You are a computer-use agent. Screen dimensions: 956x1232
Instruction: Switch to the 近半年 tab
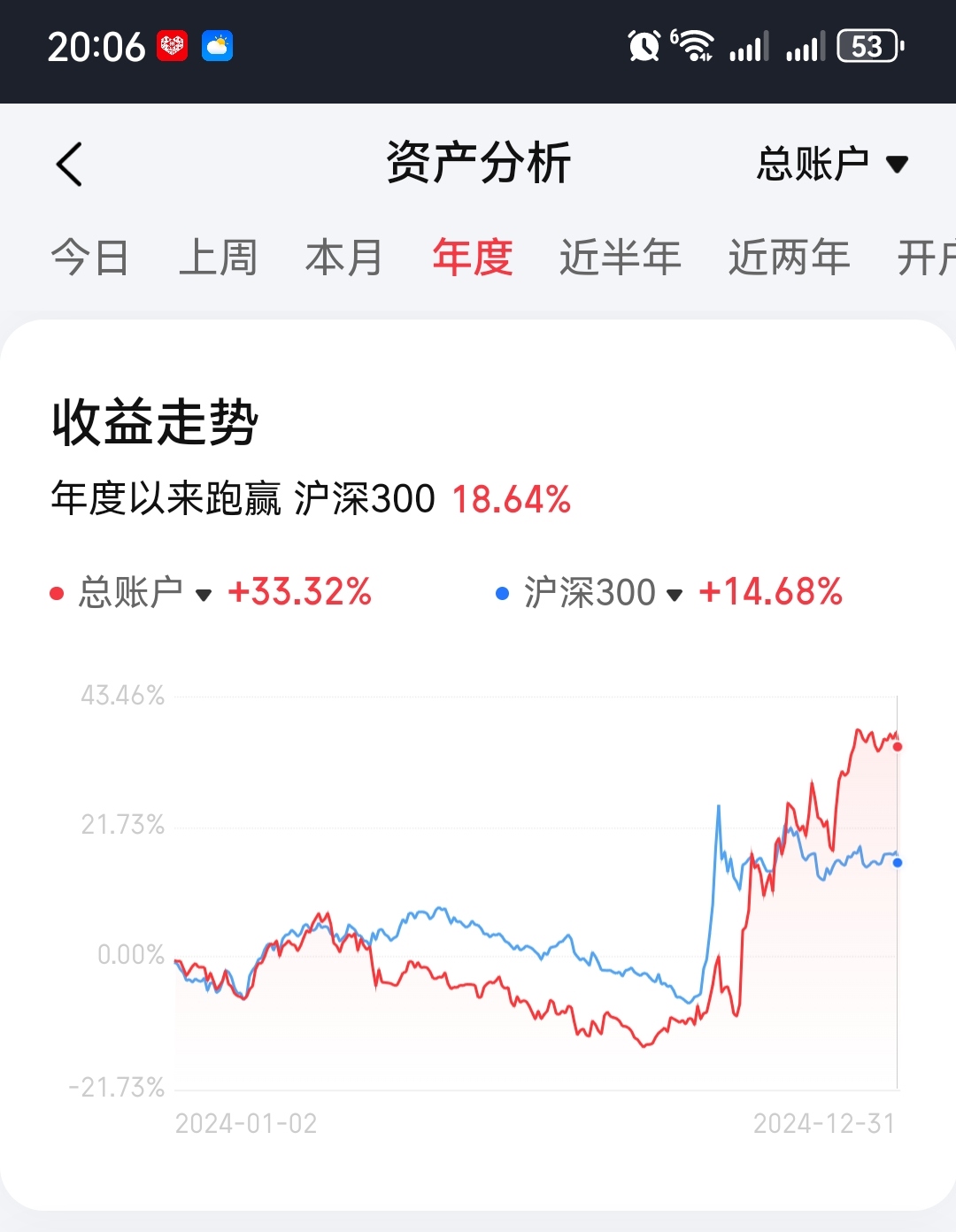click(x=621, y=258)
